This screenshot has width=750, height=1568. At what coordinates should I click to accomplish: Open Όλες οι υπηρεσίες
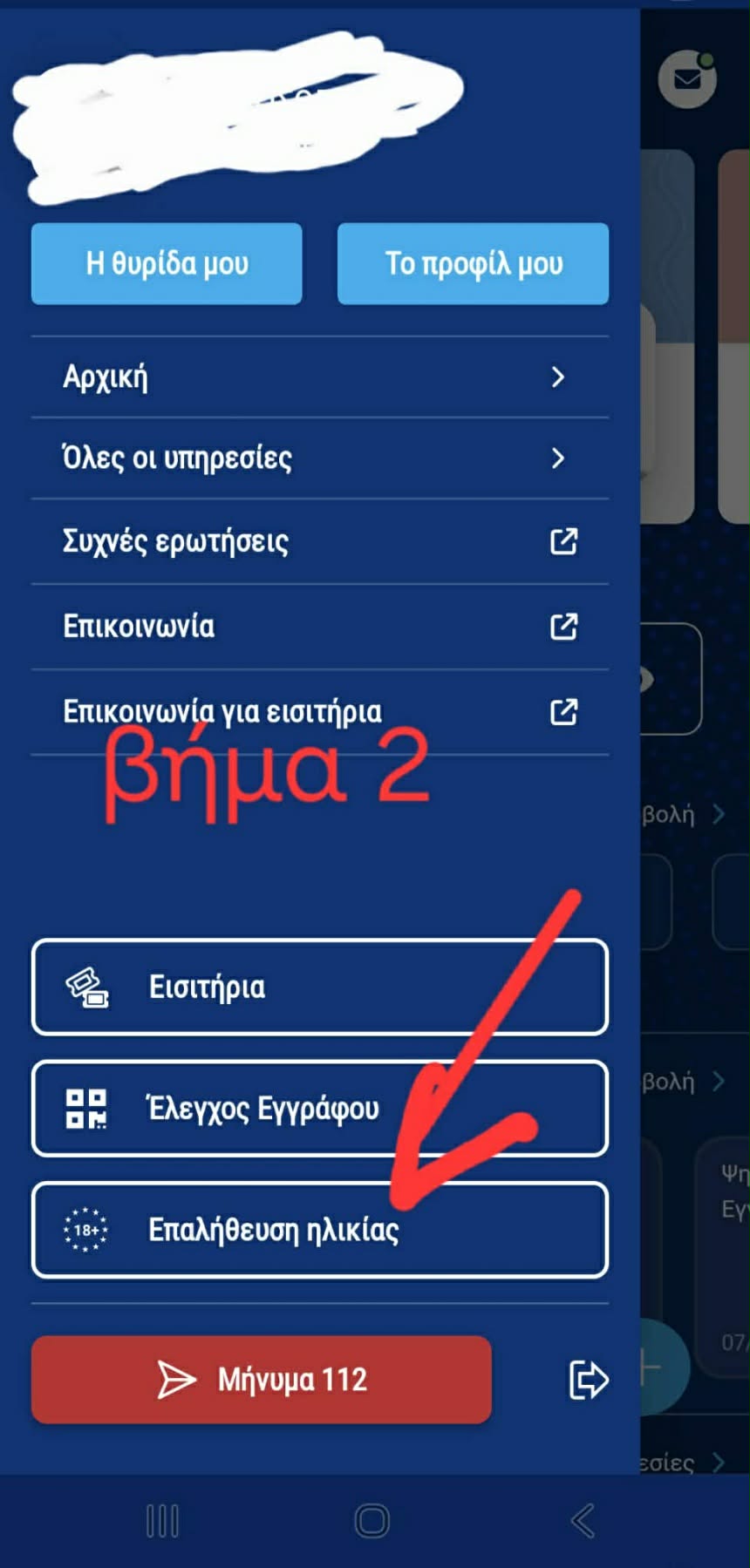(319, 458)
